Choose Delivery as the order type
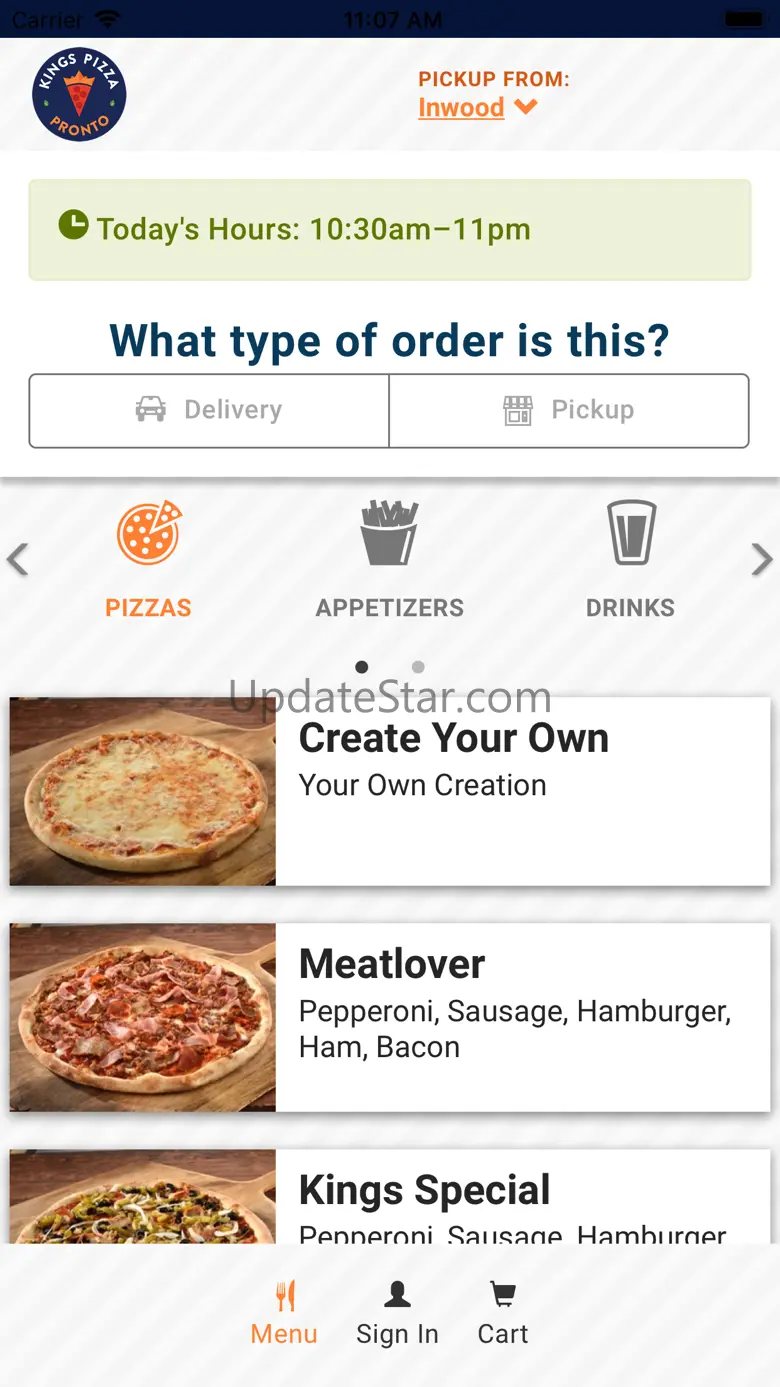This screenshot has width=780, height=1387. 209,410
